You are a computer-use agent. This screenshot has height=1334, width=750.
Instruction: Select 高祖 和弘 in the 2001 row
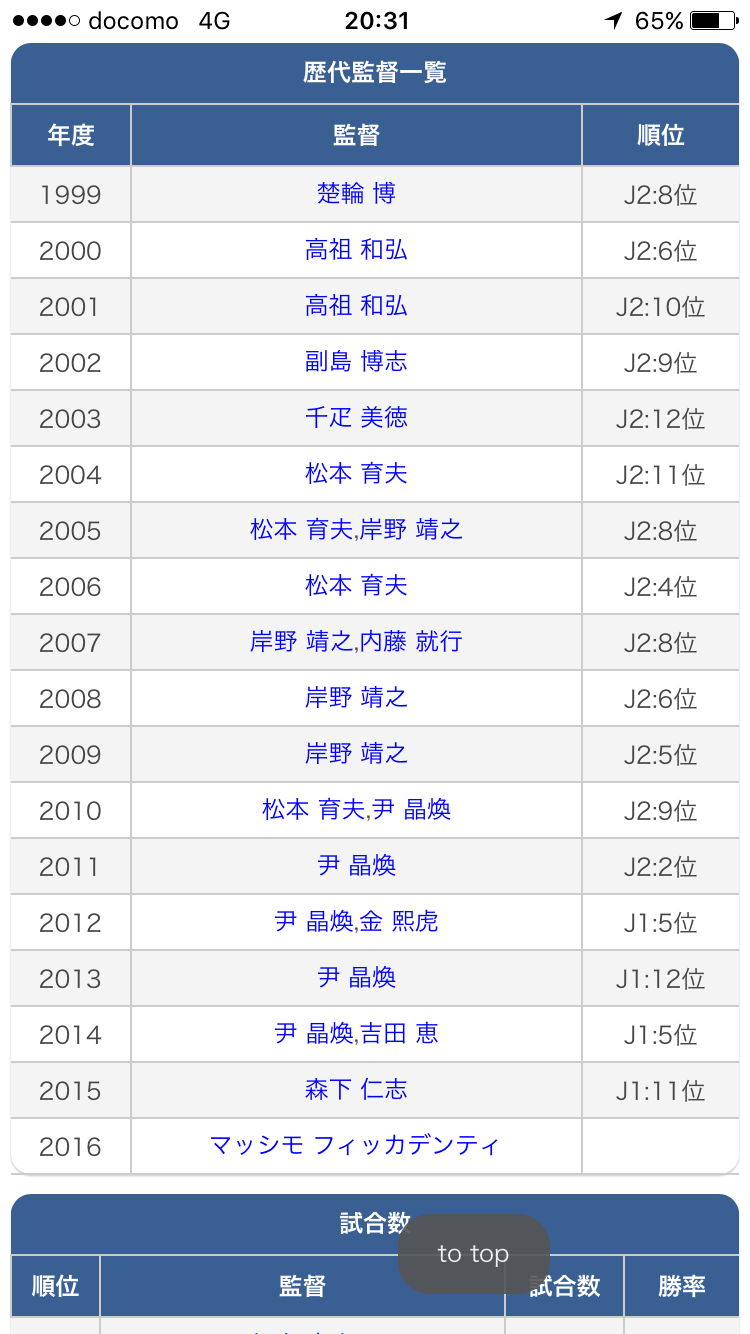[x=356, y=306]
